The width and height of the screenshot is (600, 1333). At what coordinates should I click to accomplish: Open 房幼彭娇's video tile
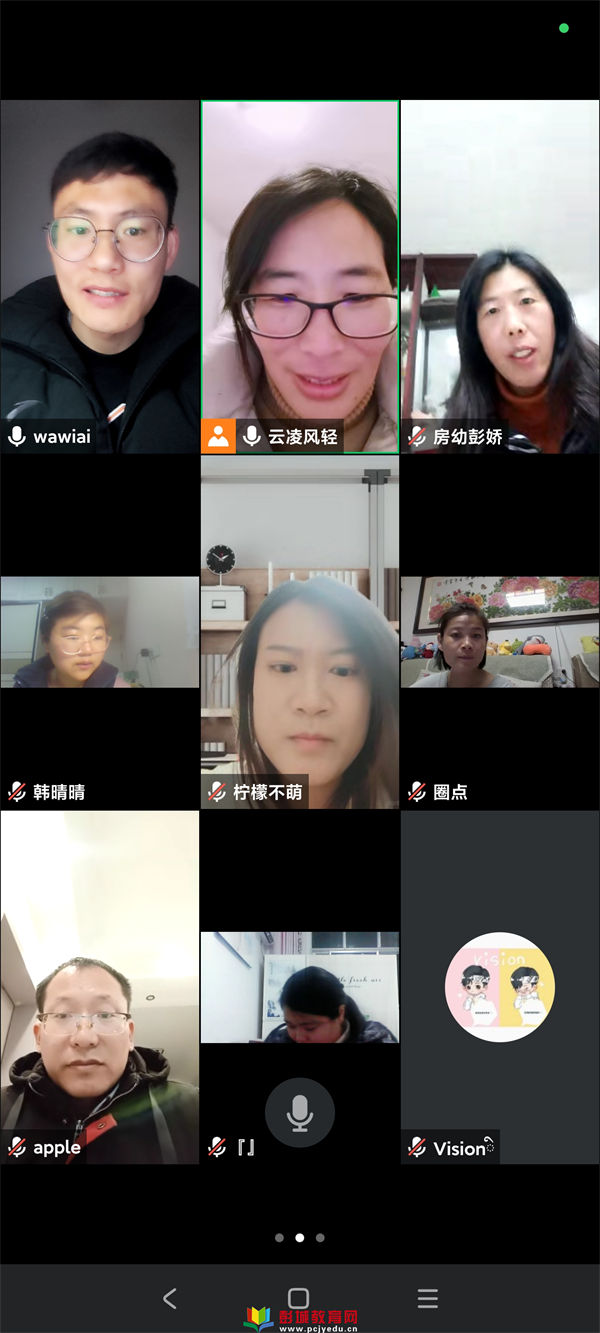point(500,277)
